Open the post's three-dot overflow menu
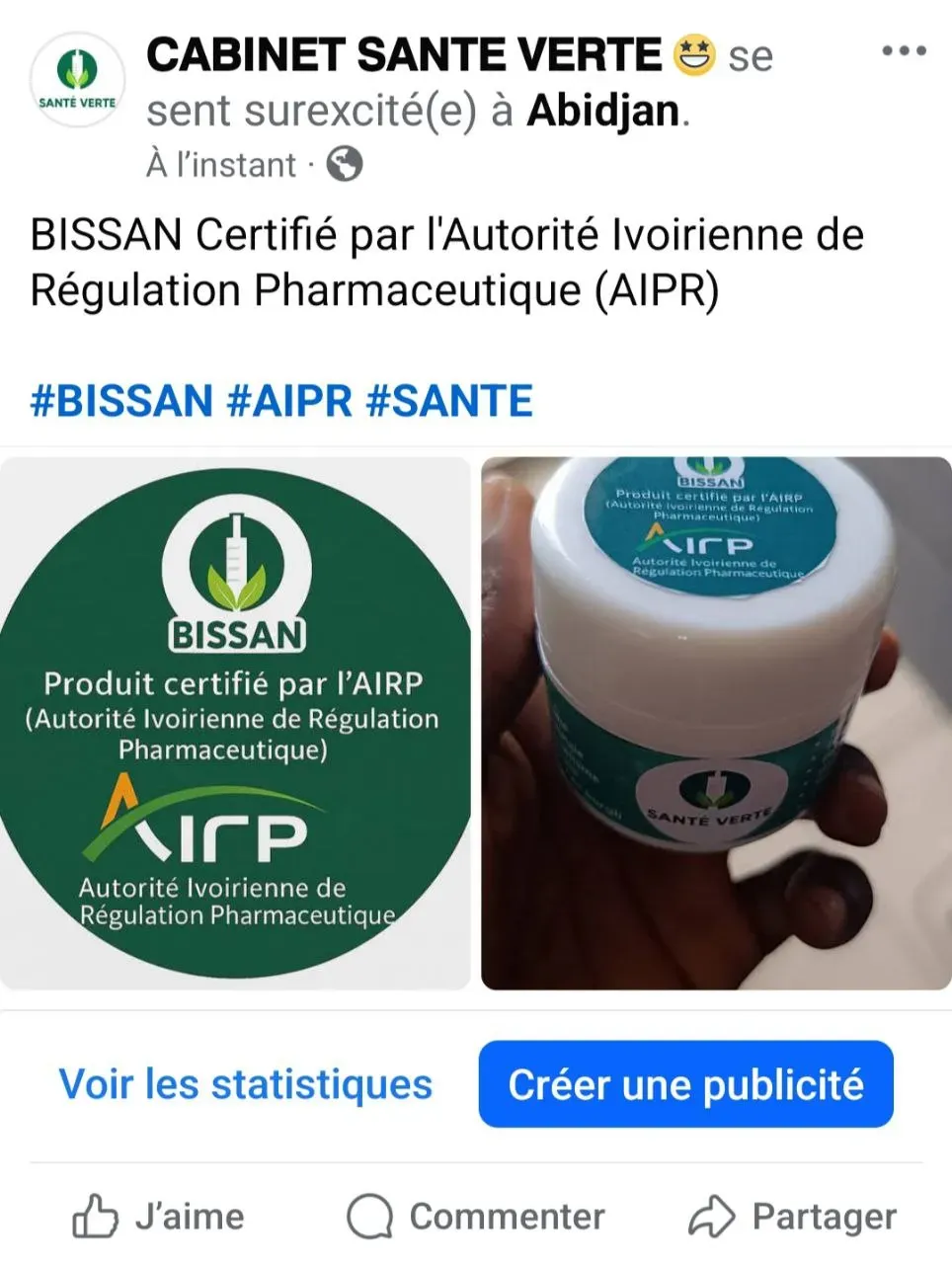 [x=903, y=51]
